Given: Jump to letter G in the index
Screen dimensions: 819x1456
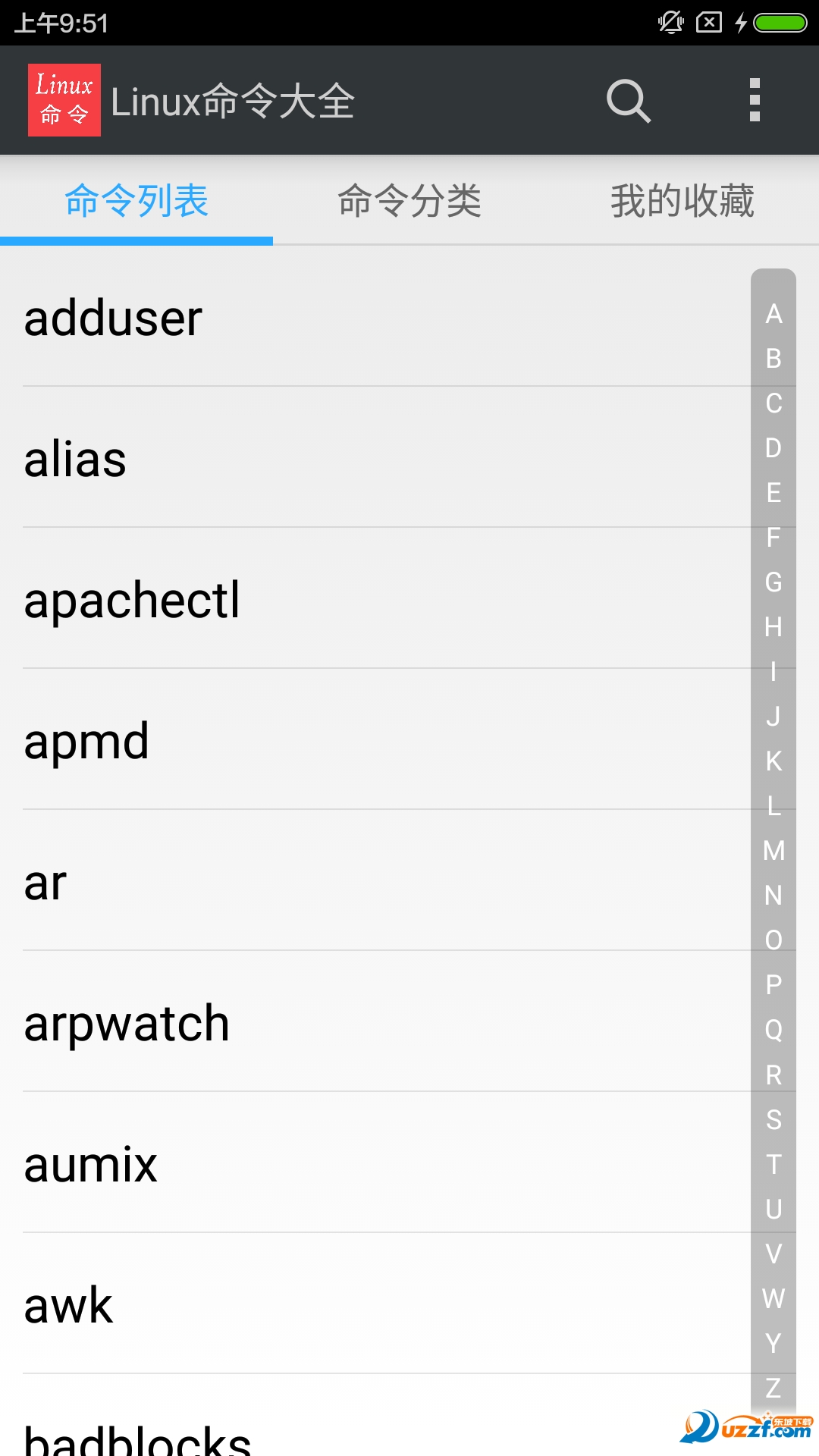Looking at the screenshot, I should point(773,582).
